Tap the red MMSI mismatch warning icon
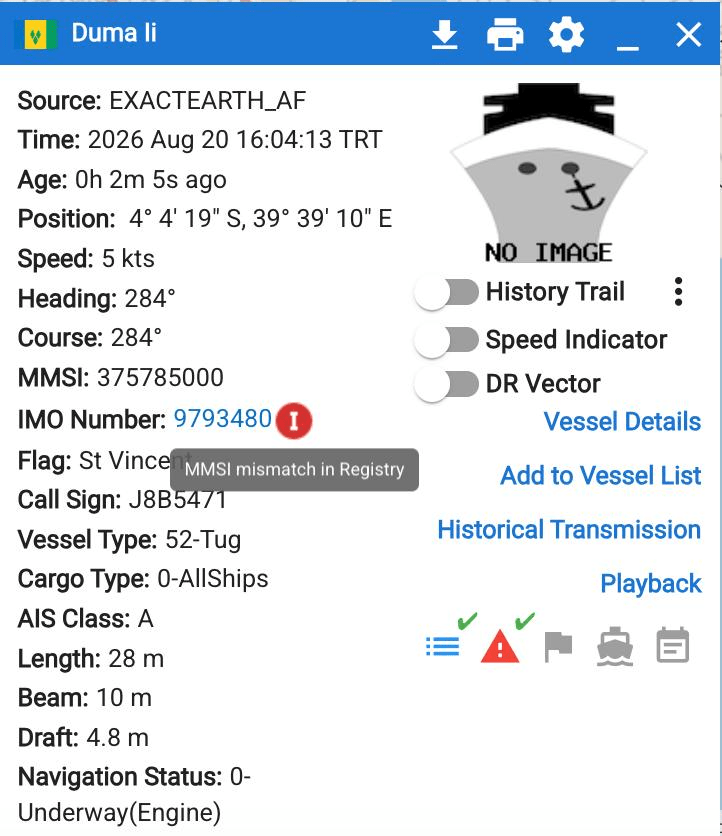 click(x=294, y=421)
